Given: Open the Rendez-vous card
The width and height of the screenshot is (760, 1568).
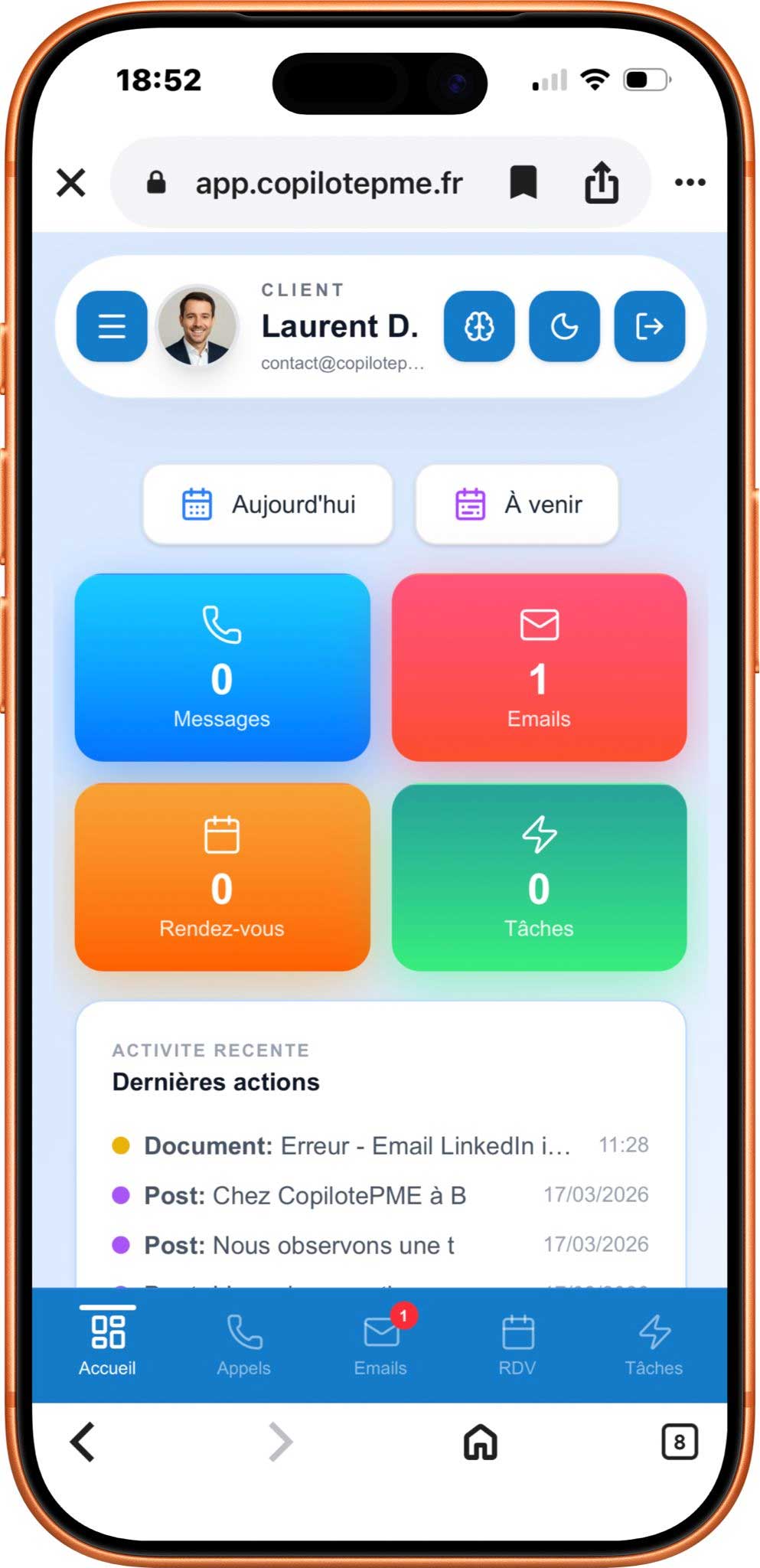Looking at the screenshot, I should (x=222, y=877).
